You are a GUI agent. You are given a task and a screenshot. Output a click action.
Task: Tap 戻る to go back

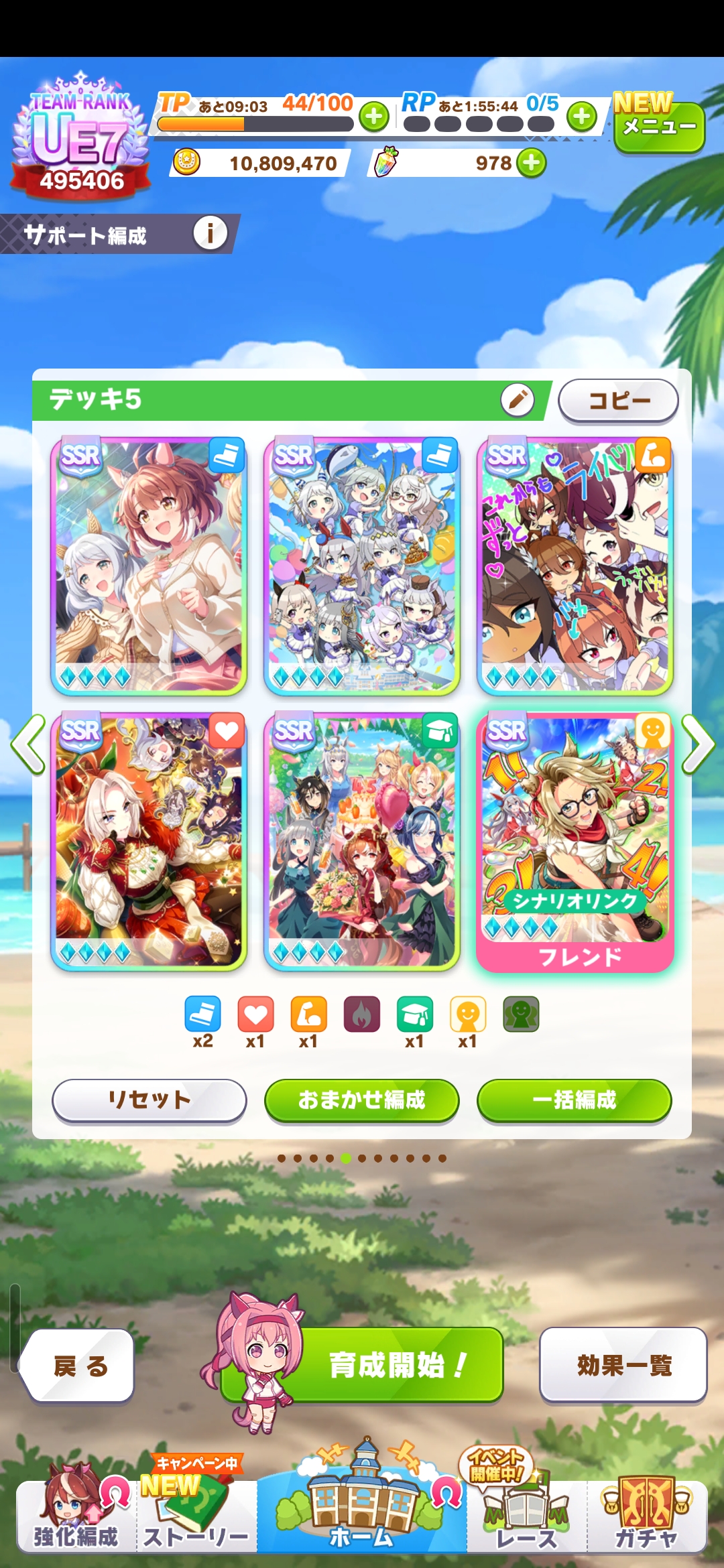tap(79, 1365)
